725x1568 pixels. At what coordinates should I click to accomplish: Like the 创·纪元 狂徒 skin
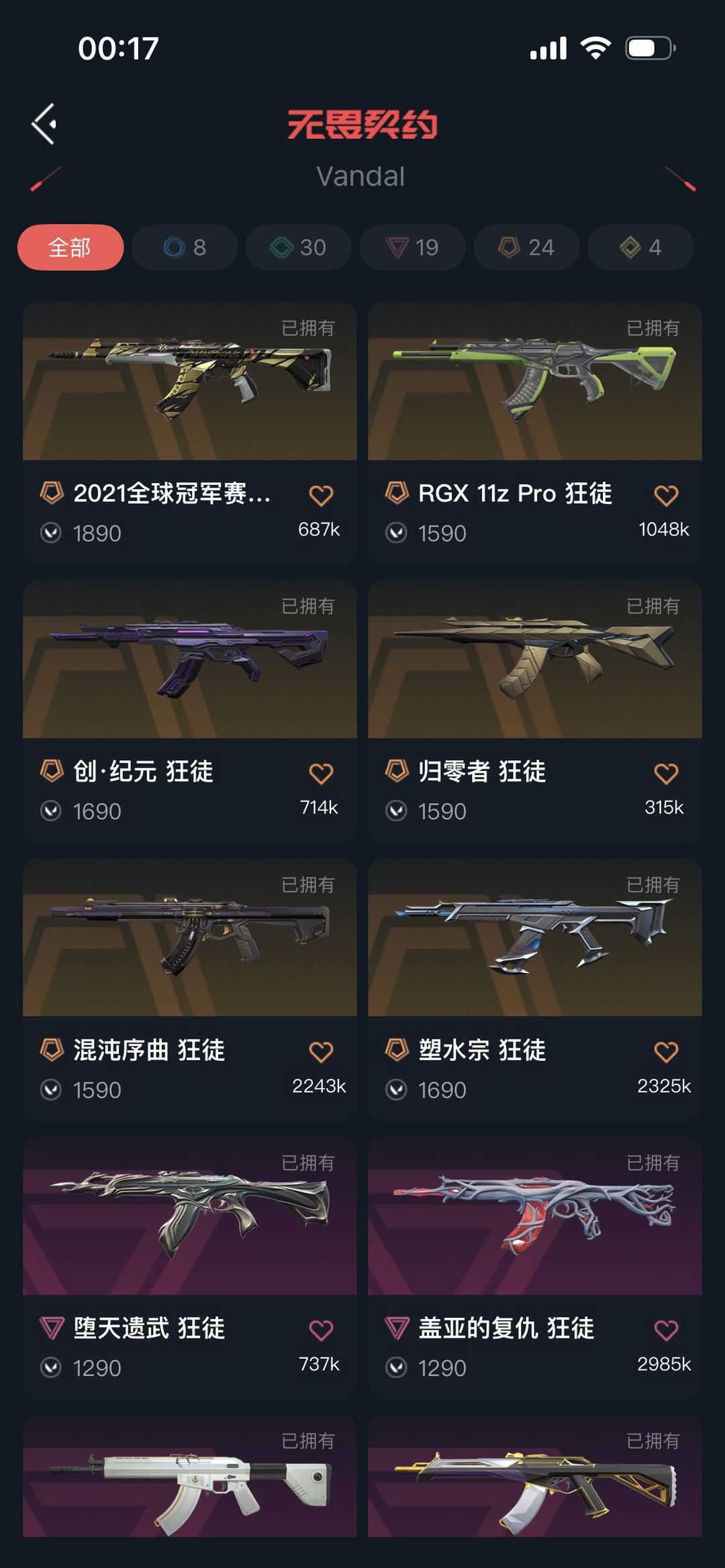tap(321, 774)
